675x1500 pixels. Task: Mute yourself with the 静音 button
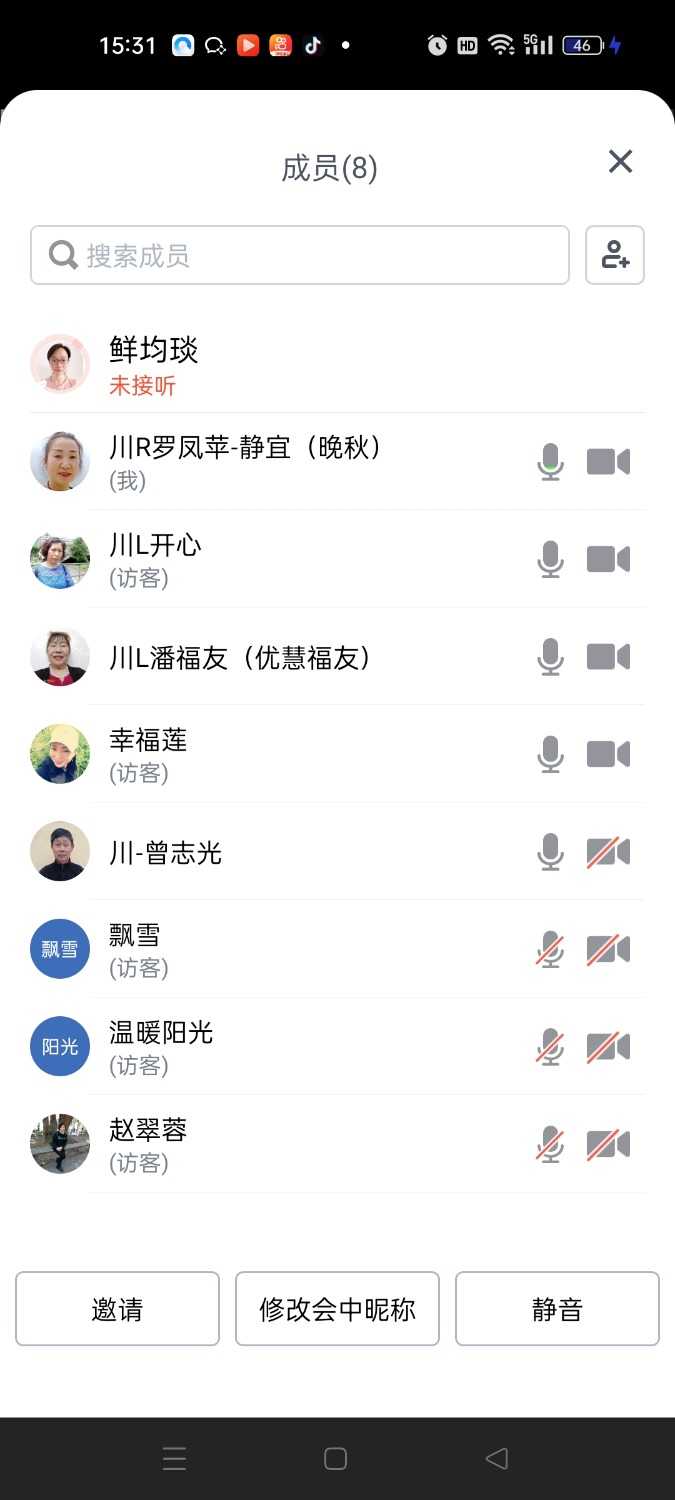(x=557, y=1309)
